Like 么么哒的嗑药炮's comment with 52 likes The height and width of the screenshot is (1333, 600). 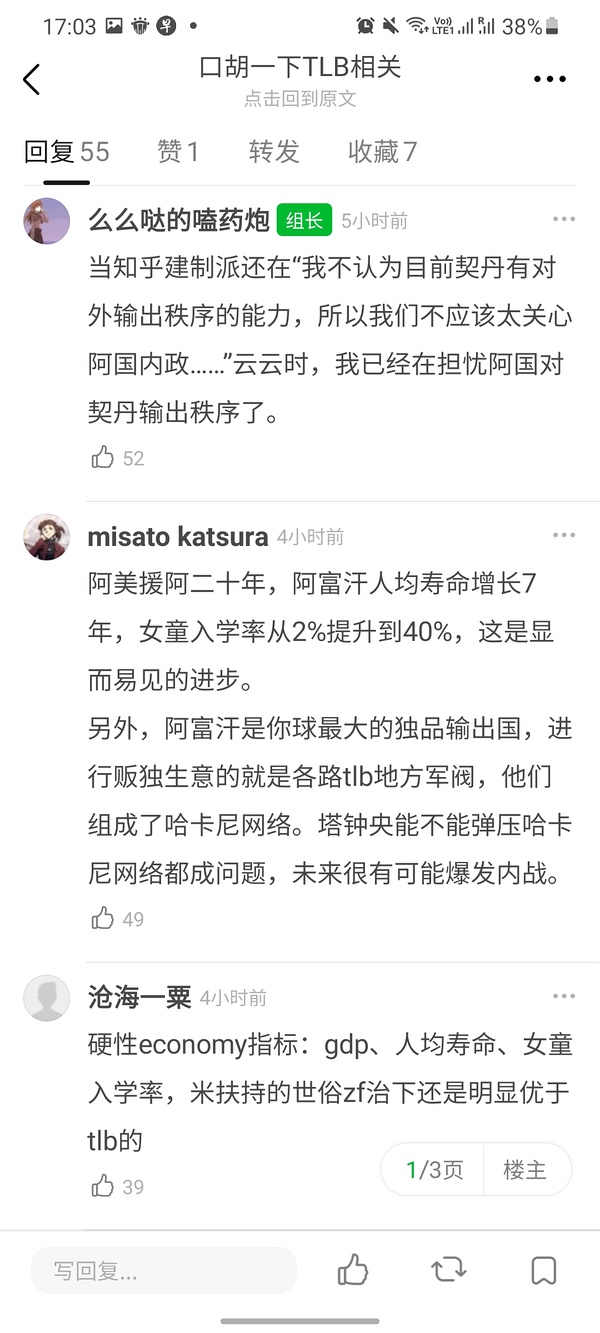[103, 458]
